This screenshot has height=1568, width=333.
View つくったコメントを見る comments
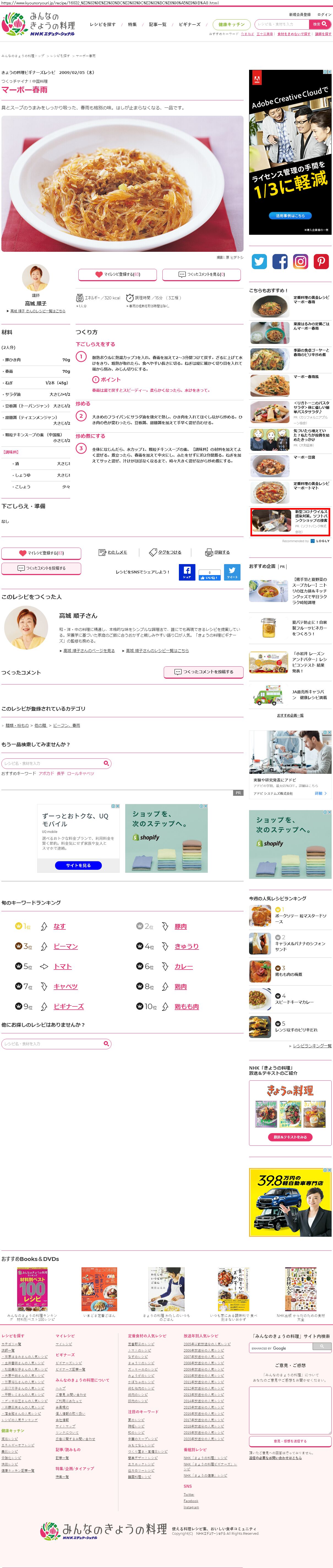click(x=201, y=275)
